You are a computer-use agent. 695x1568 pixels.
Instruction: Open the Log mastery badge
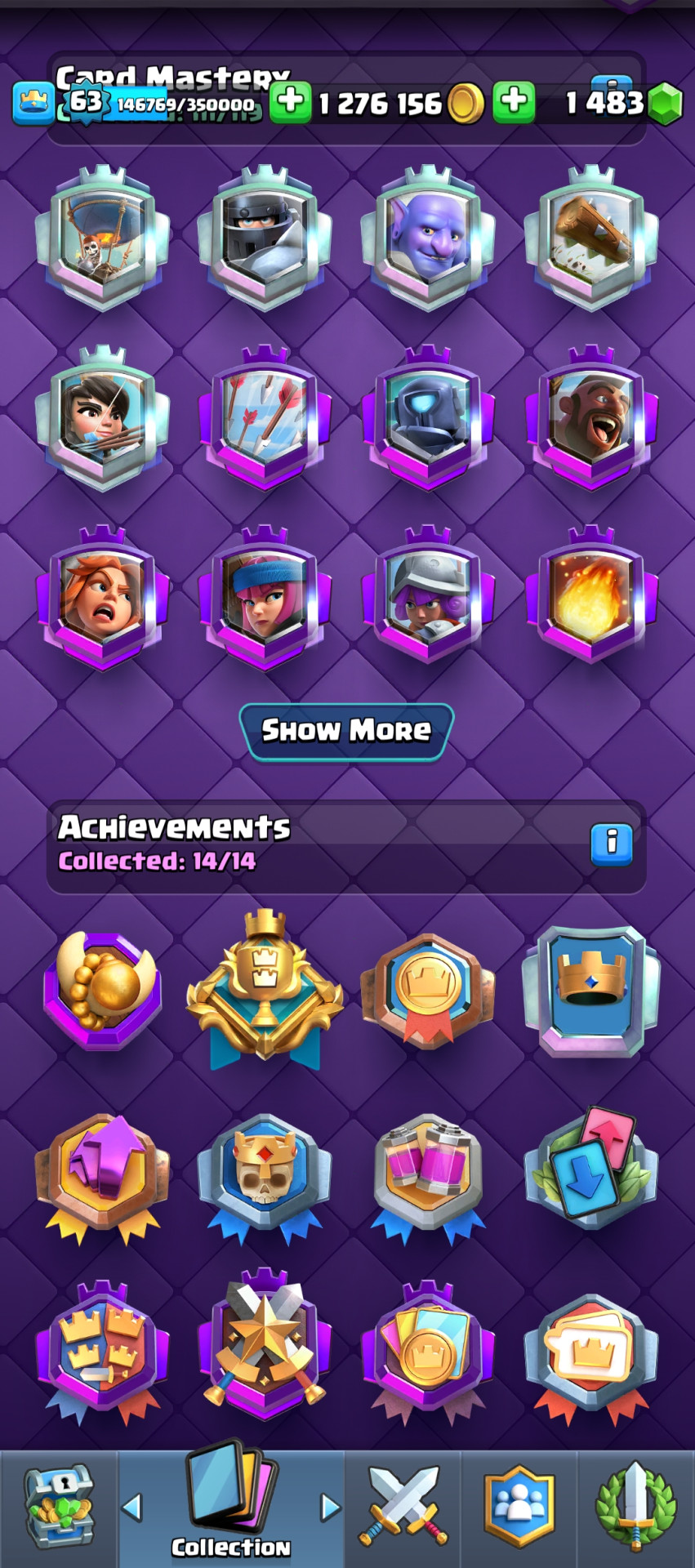pyautogui.click(x=591, y=238)
